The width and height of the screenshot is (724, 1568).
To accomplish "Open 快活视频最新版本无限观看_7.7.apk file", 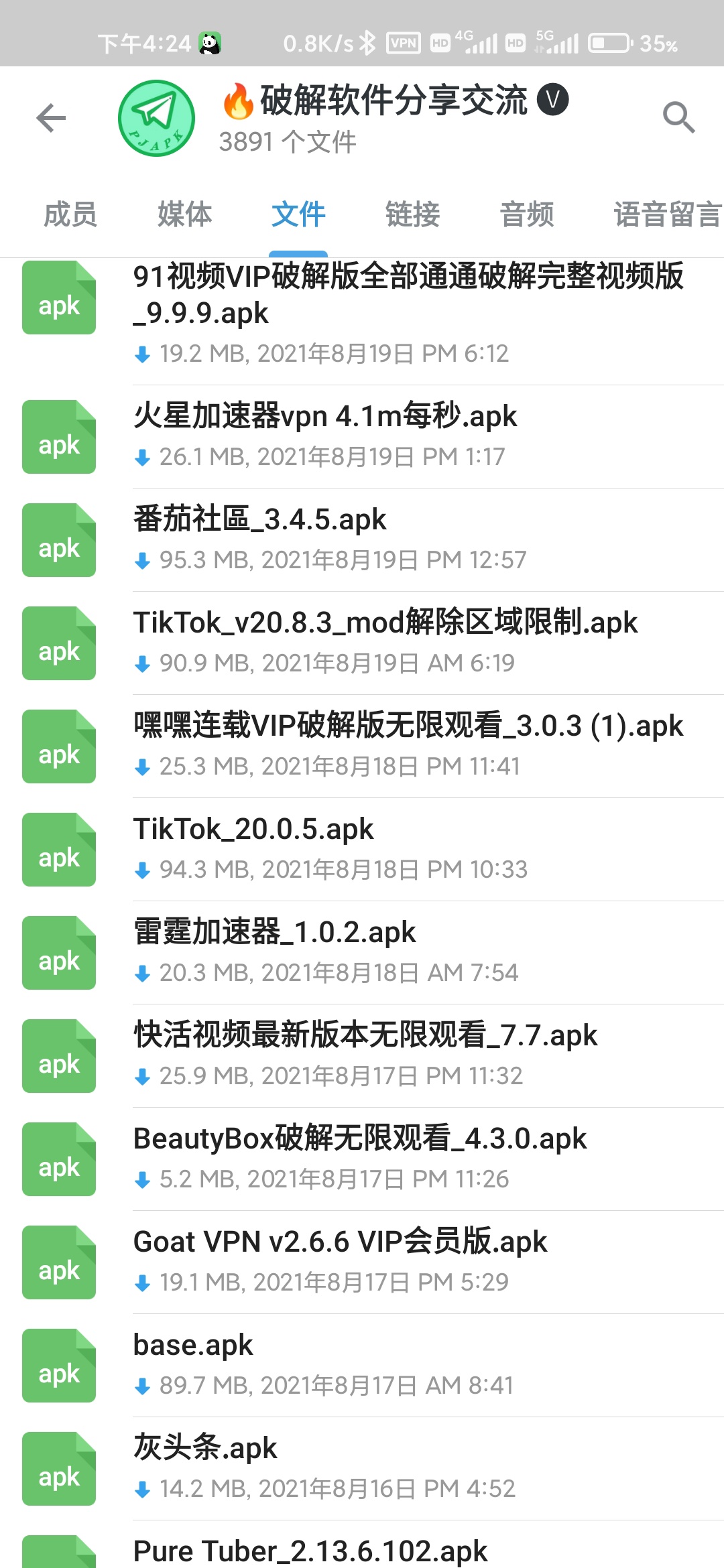I will 362,1055.
